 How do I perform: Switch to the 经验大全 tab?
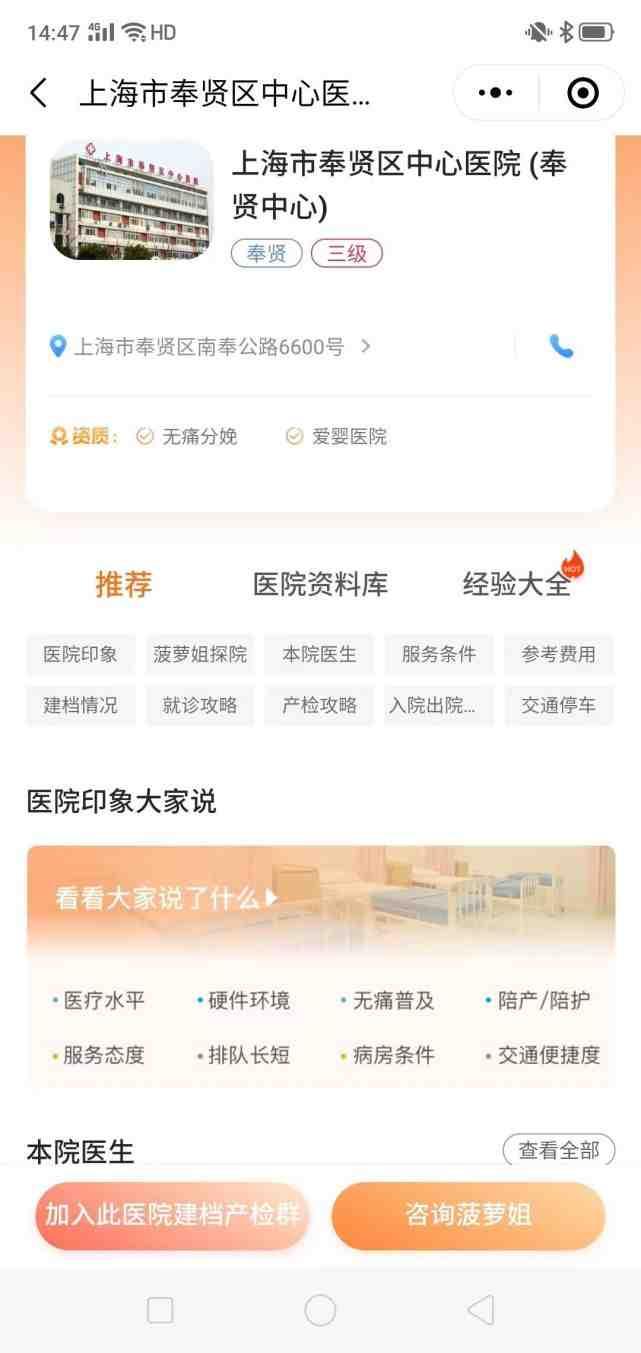pos(516,584)
